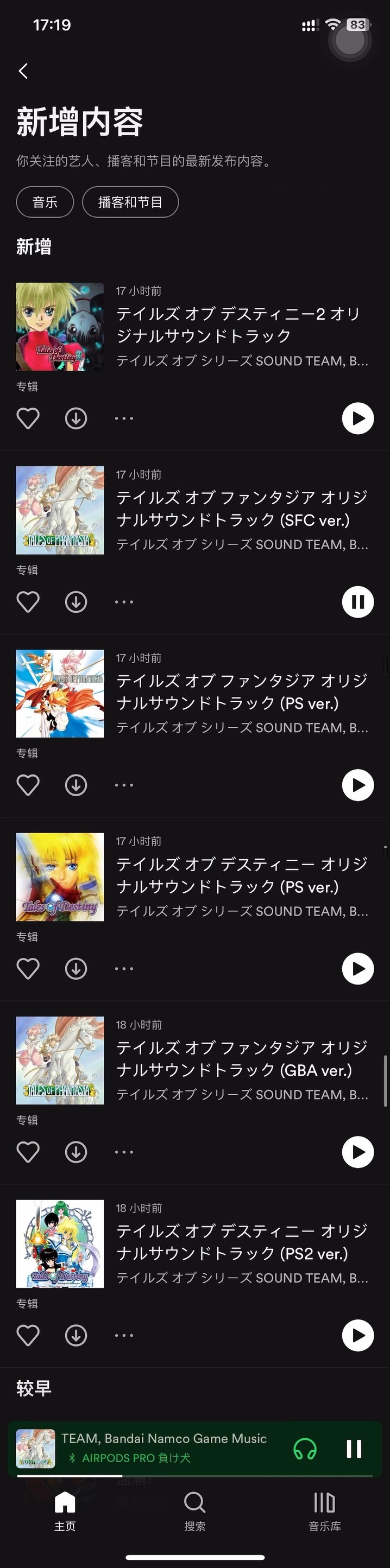Switch to the 音乐库 tab
This screenshot has width=390, height=1568.
[x=324, y=1510]
